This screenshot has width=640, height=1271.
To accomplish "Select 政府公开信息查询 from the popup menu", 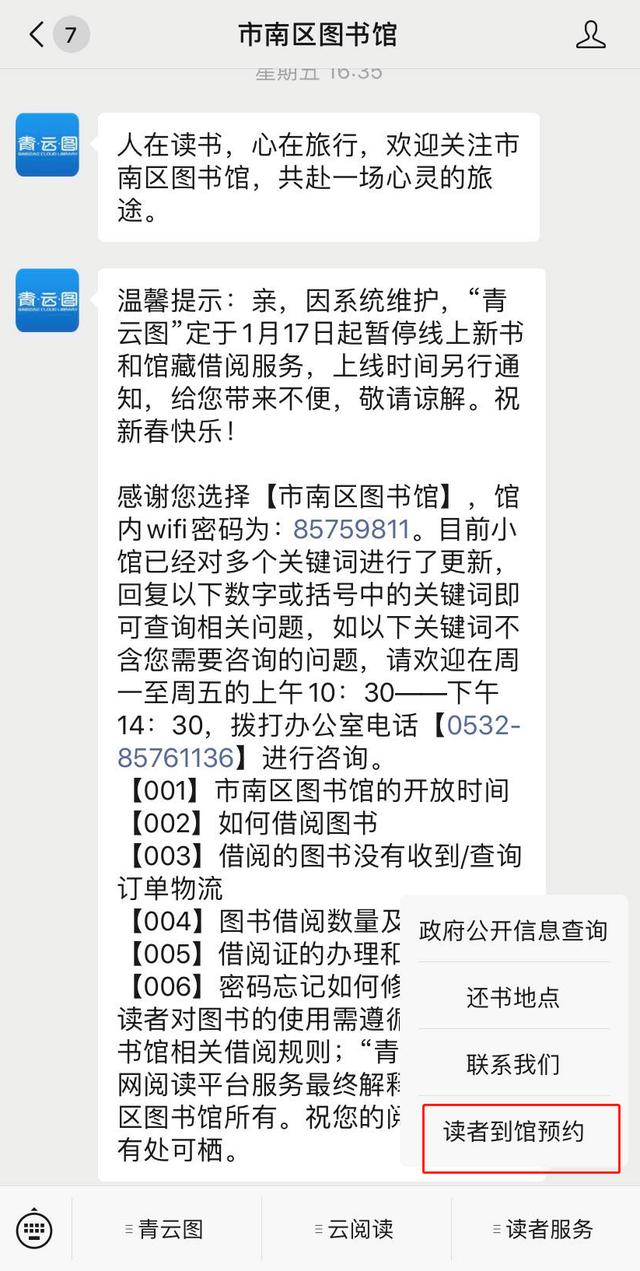I will pyautogui.click(x=513, y=931).
